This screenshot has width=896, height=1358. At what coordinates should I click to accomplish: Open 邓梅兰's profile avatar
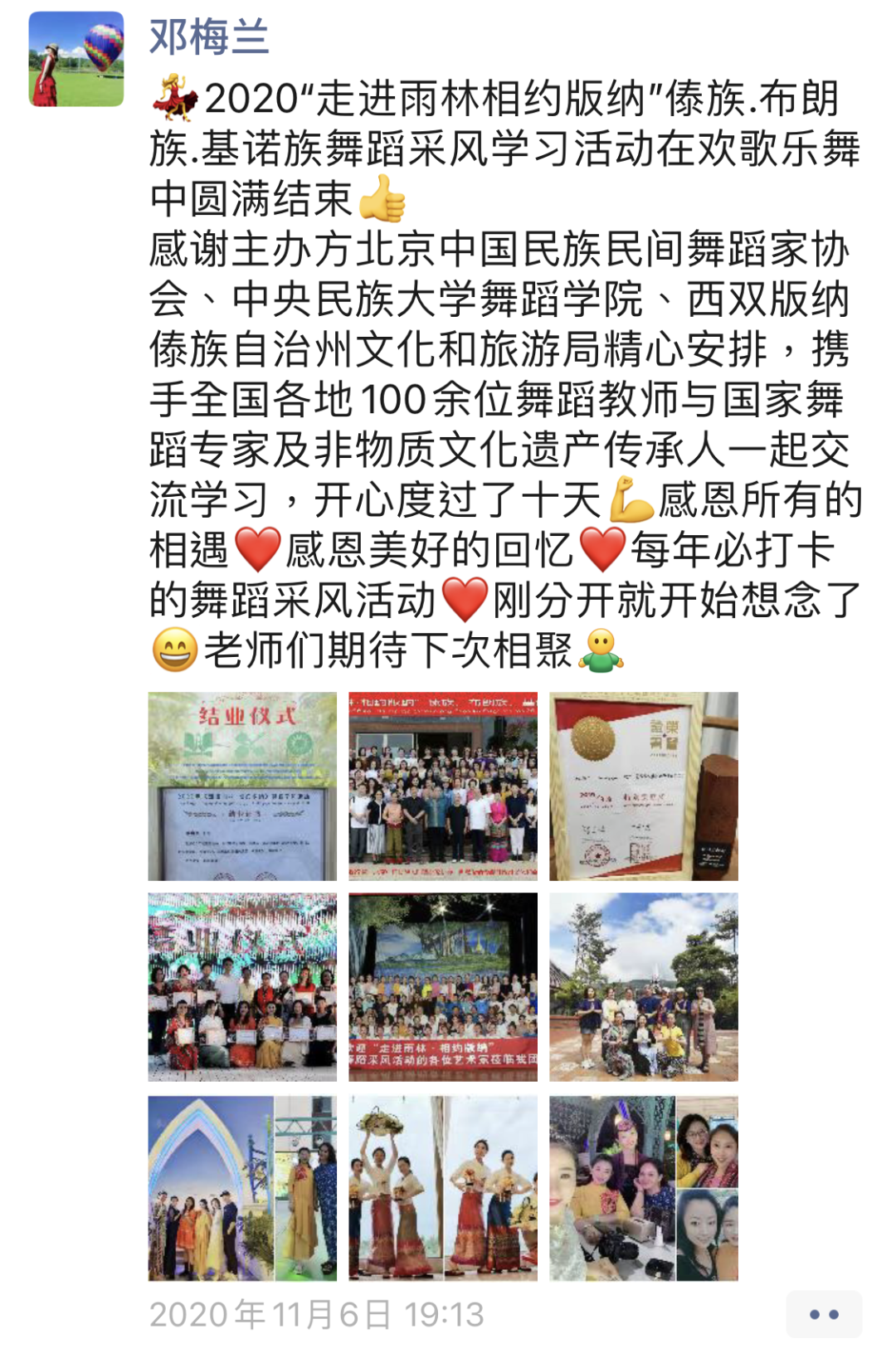point(75,59)
